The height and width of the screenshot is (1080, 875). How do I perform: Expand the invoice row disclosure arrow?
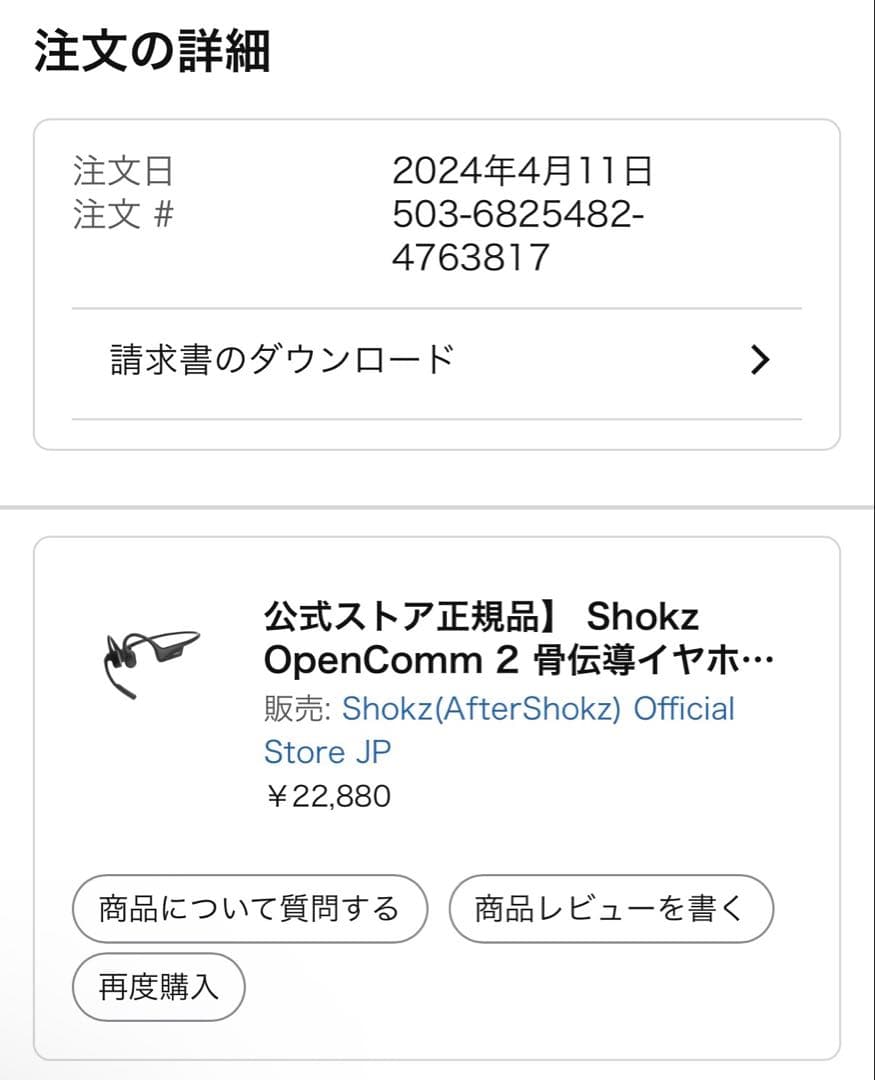[x=762, y=359]
